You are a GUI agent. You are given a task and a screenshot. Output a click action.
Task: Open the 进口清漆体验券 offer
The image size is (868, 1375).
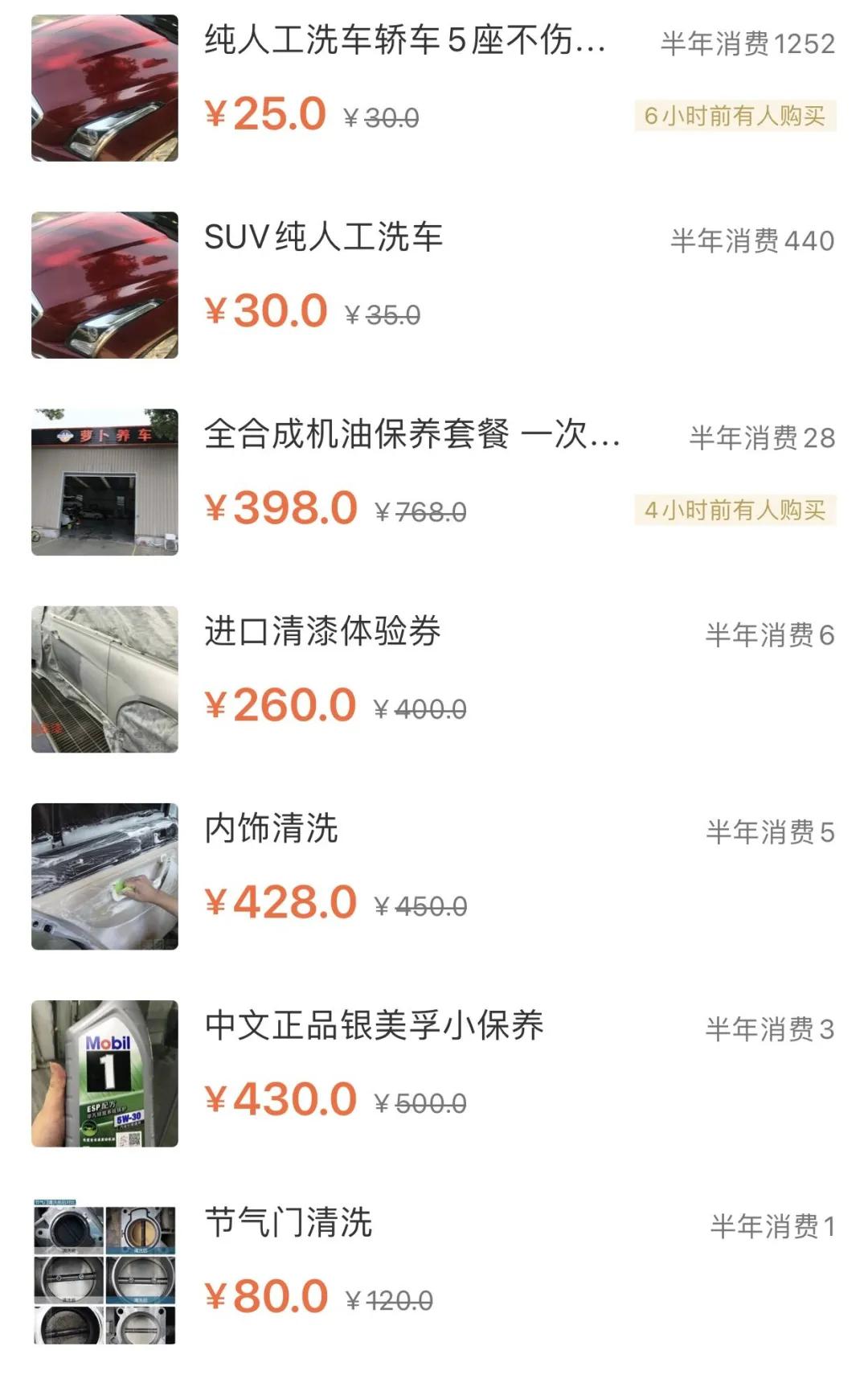click(322, 631)
